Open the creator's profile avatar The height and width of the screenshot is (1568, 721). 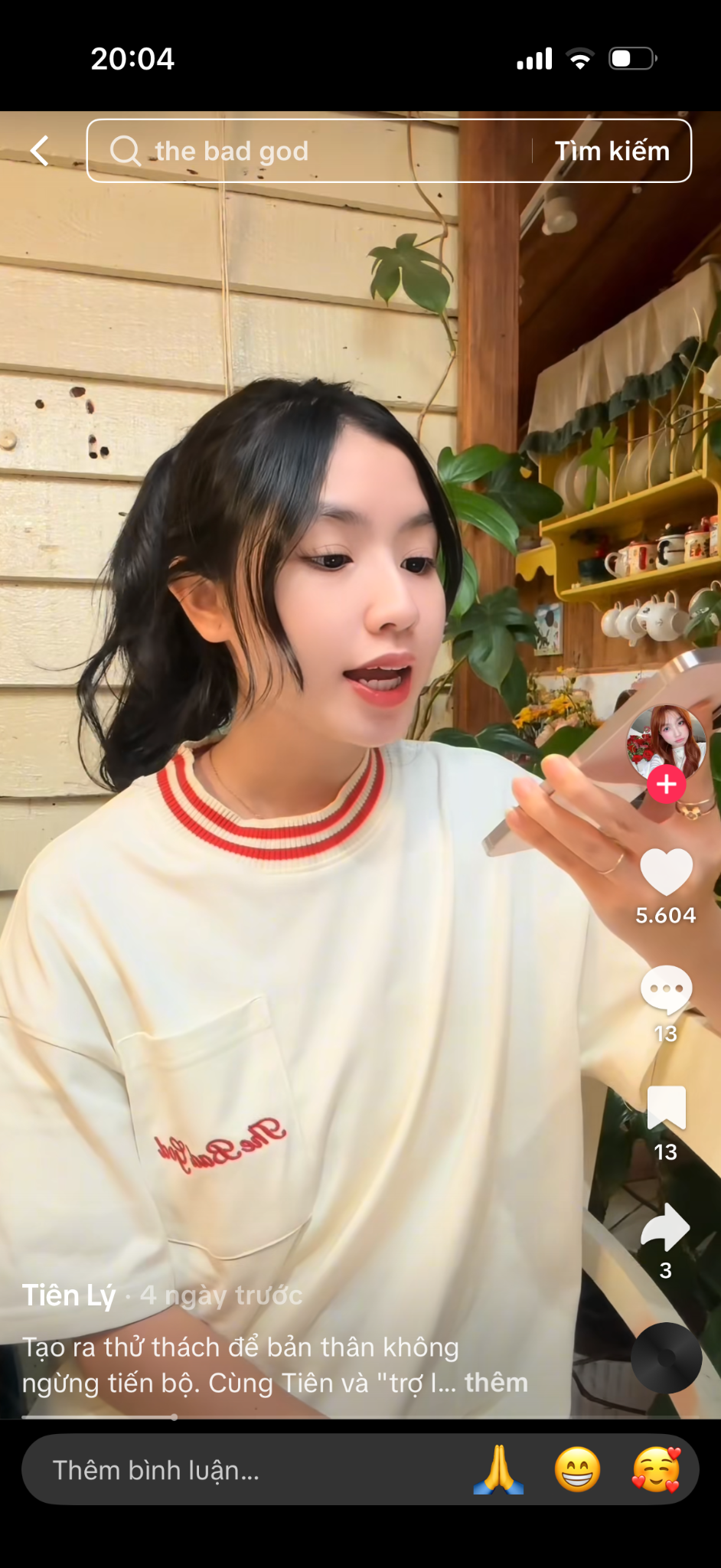[x=664, y=741]
